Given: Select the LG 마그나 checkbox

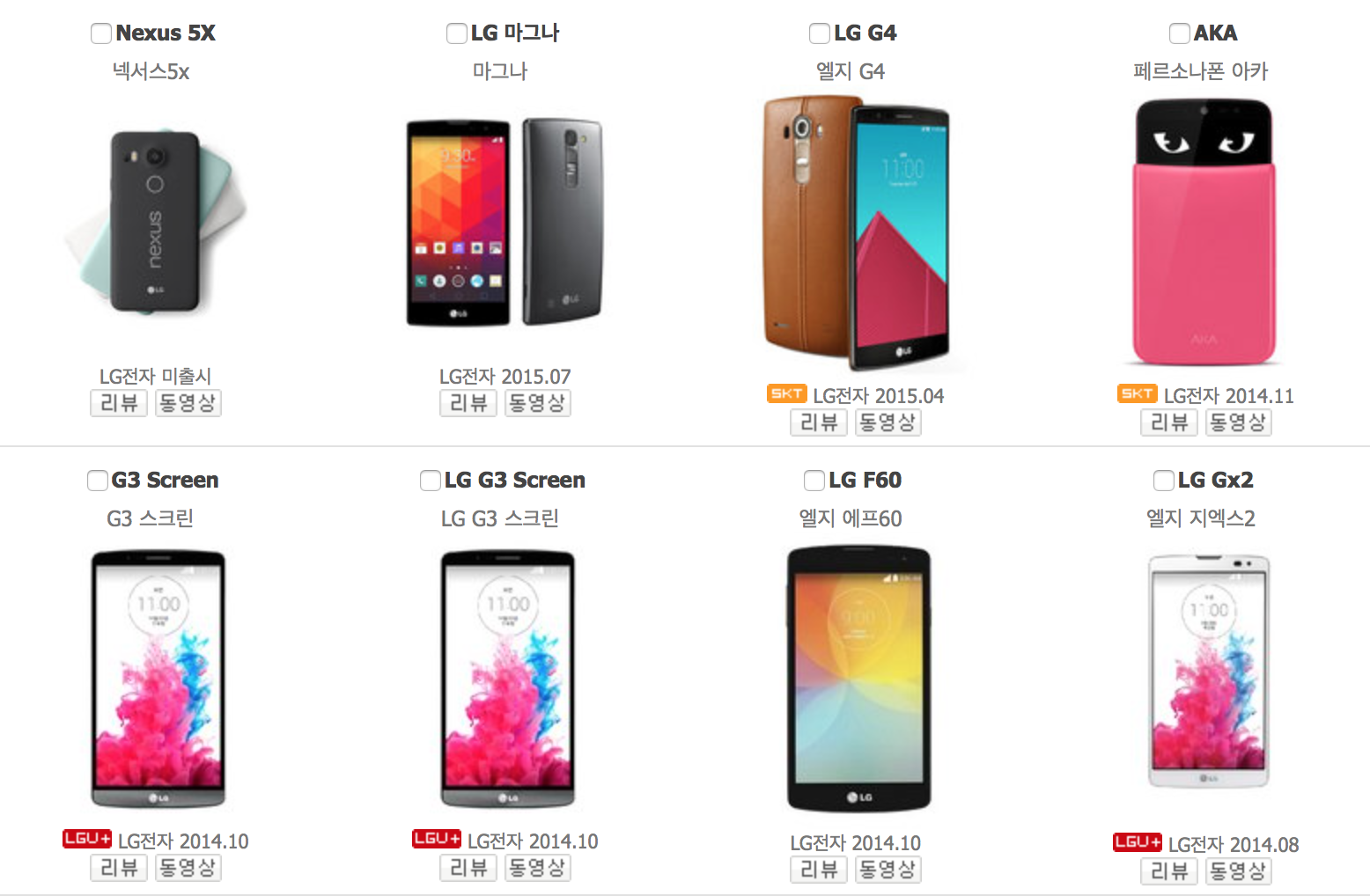Looking at the screenshot, I should coord(457,33).
